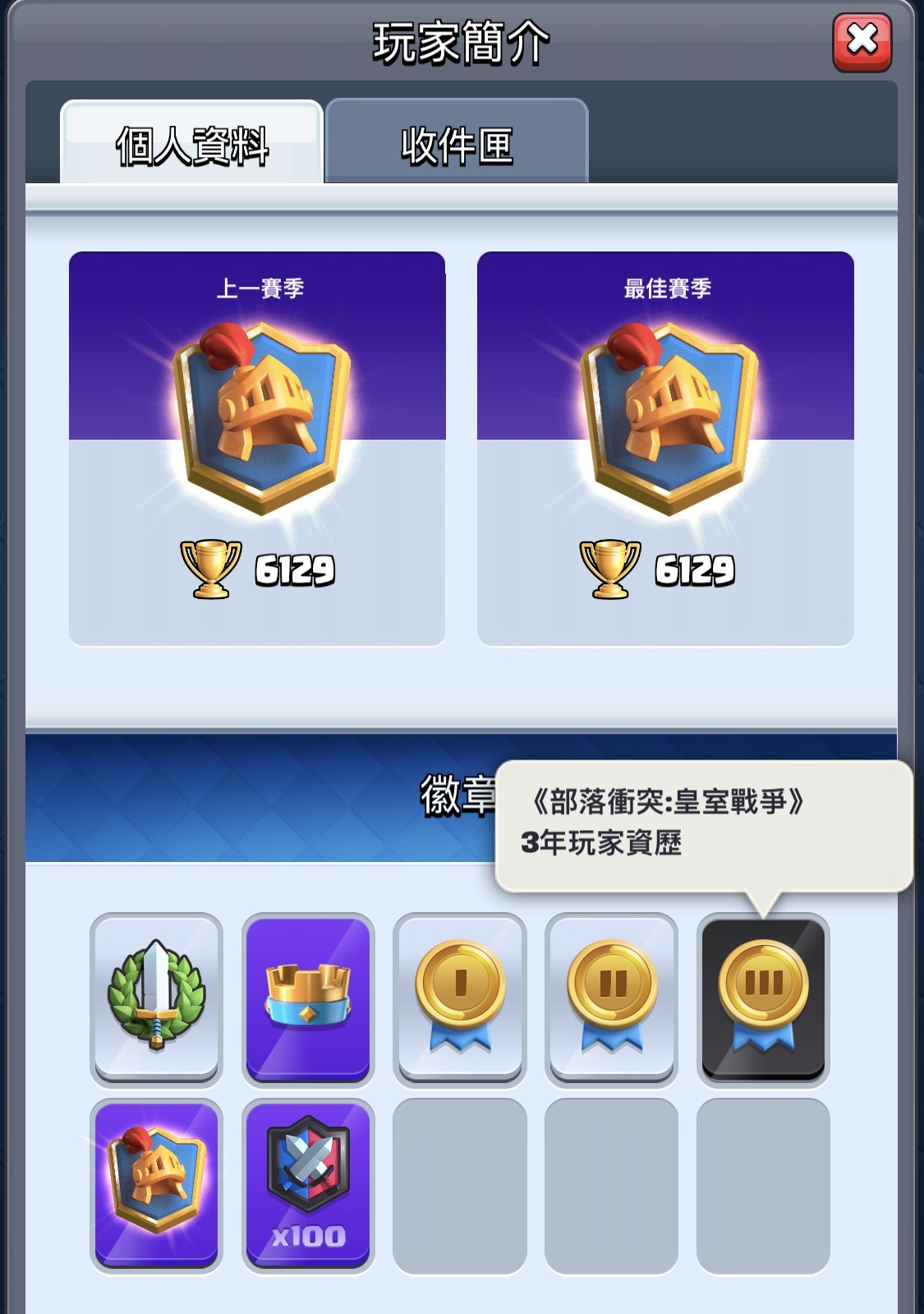
Task: Close the player profile window
Action: point(862,41)
